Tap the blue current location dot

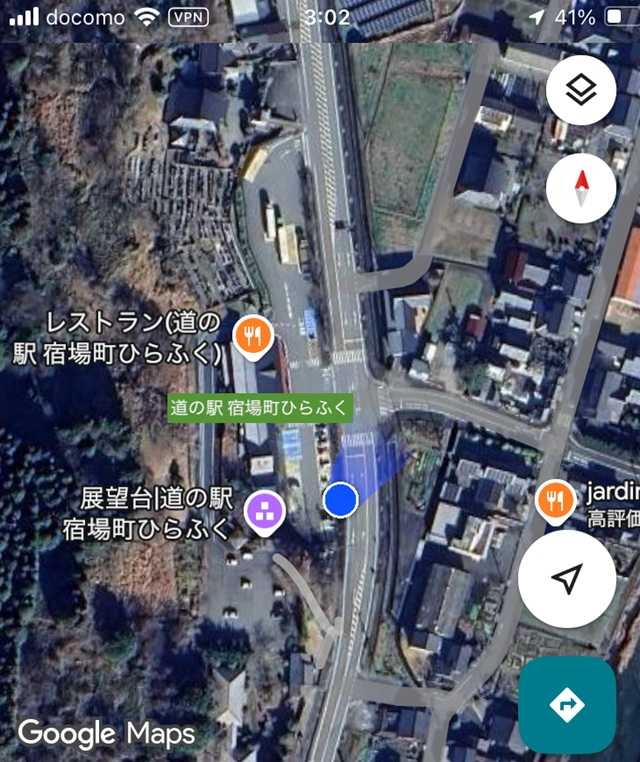click(341, 498)
